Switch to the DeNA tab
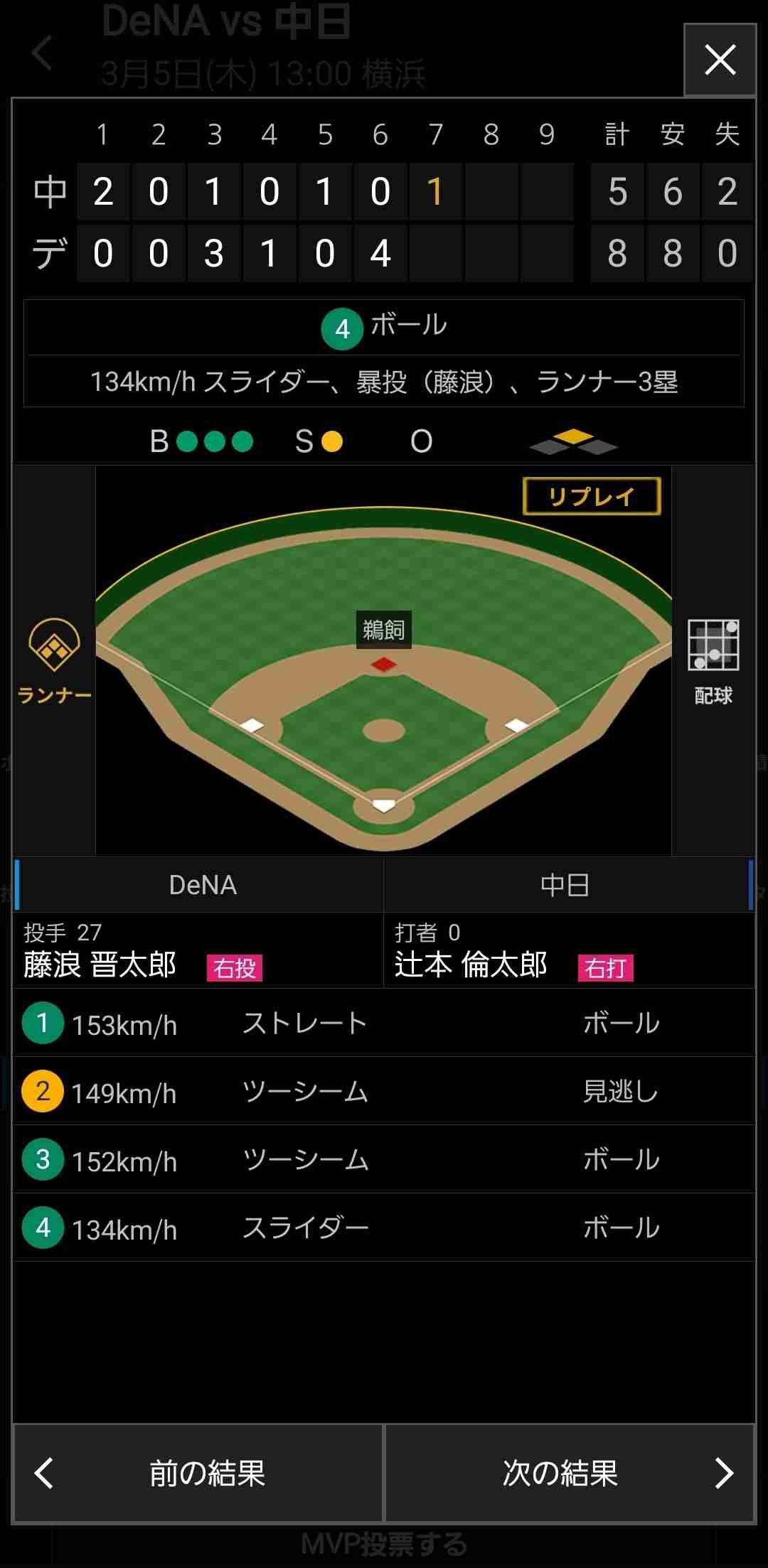Viewport: 768px width, 1568px height. (201, 884)
